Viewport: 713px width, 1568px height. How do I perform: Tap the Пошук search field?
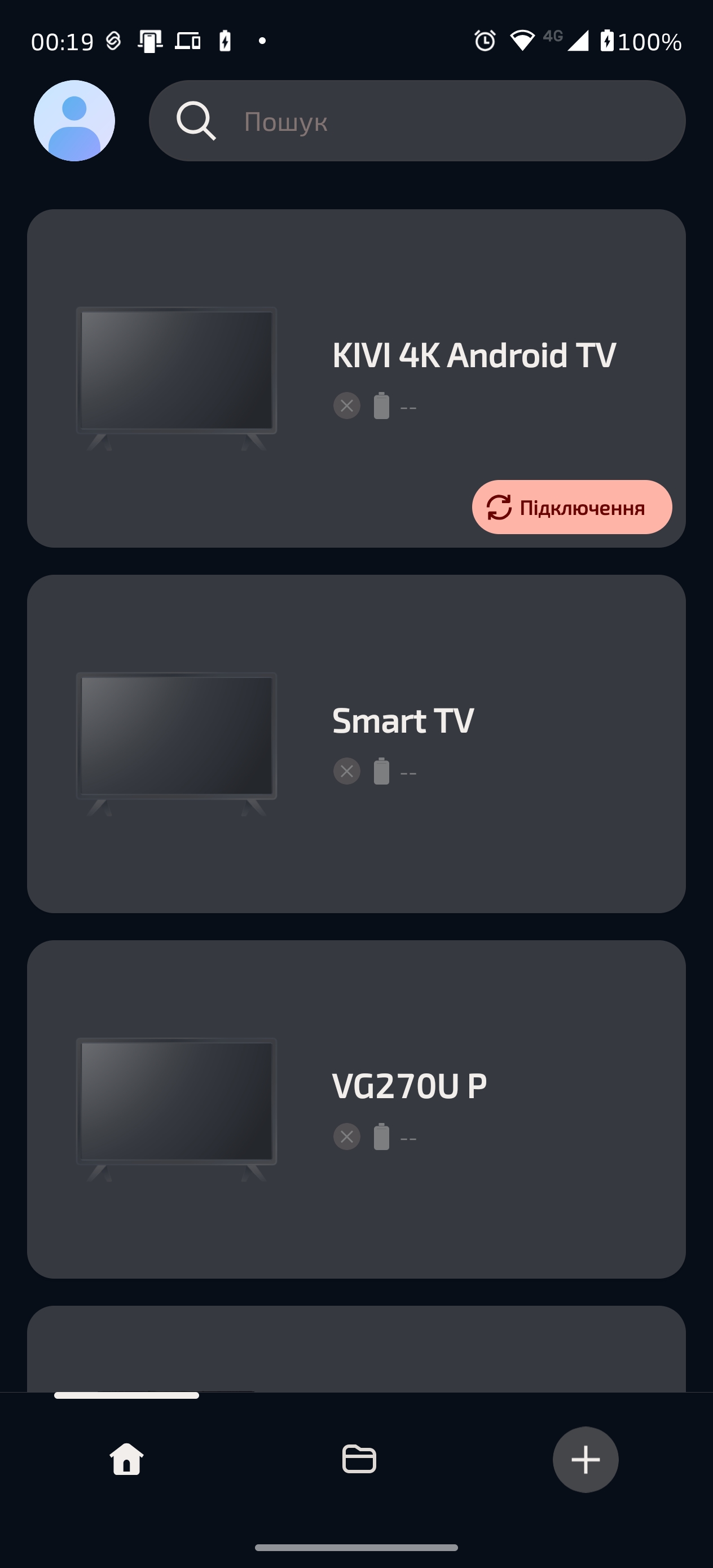(x=417, y=121)
